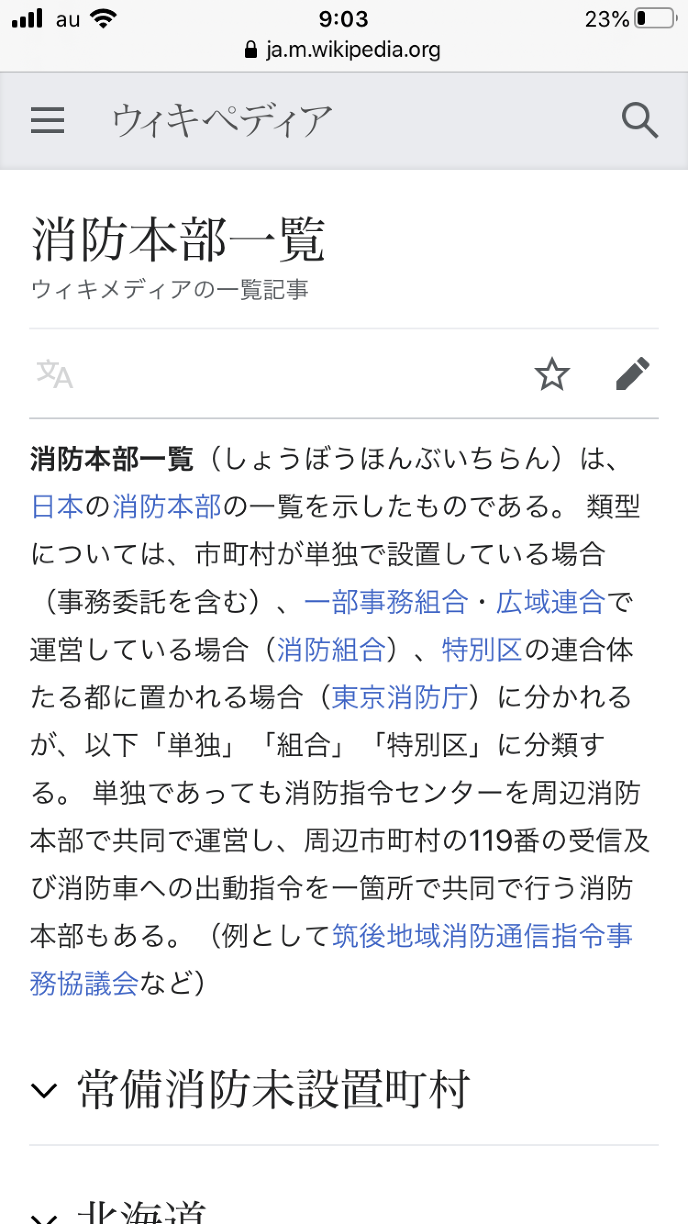
Task: Open the 東京消防庁 link
Action: [x=399, y=697]
